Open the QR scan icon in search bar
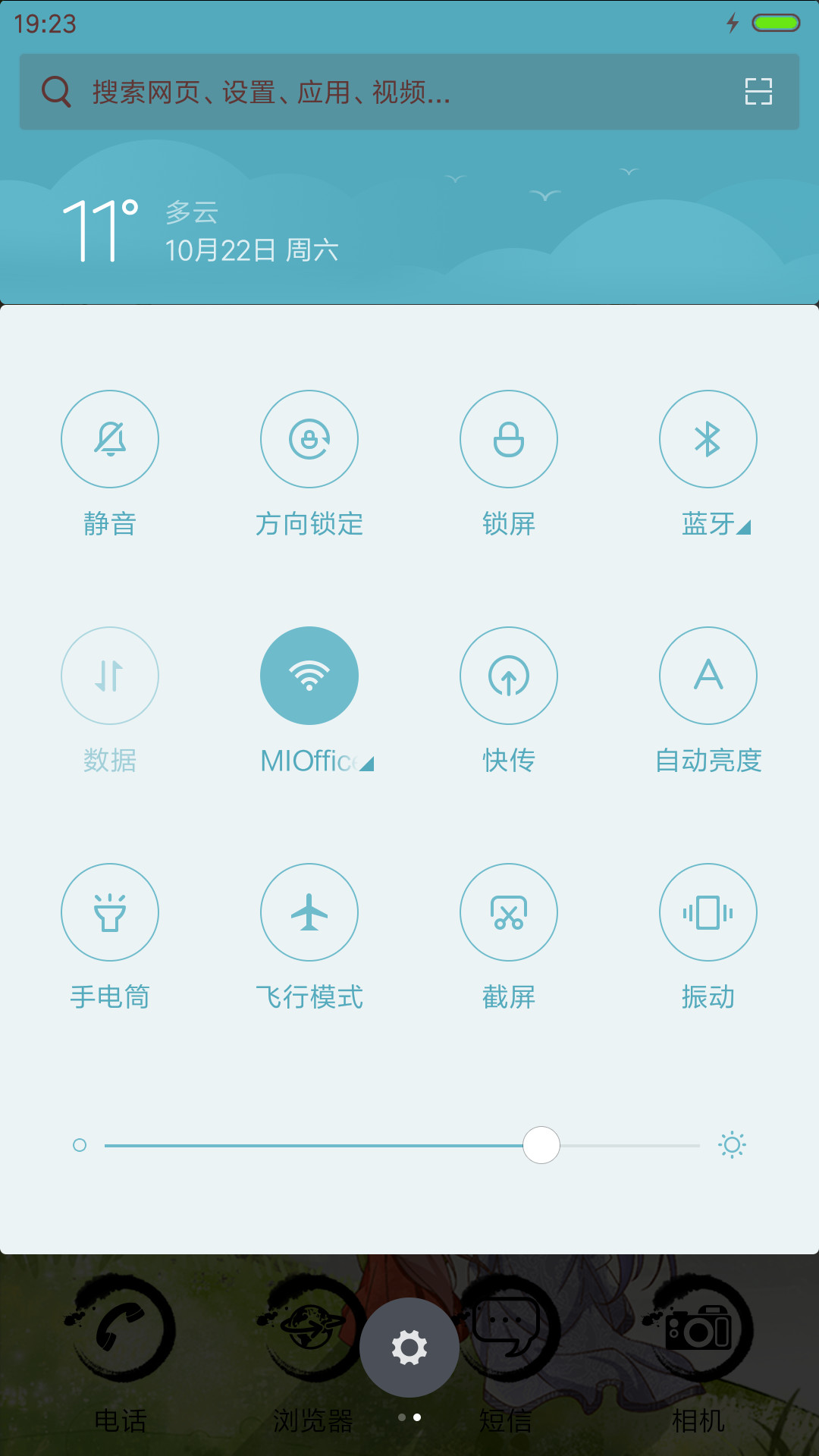 pyautogui.click(x=758, y=92)
